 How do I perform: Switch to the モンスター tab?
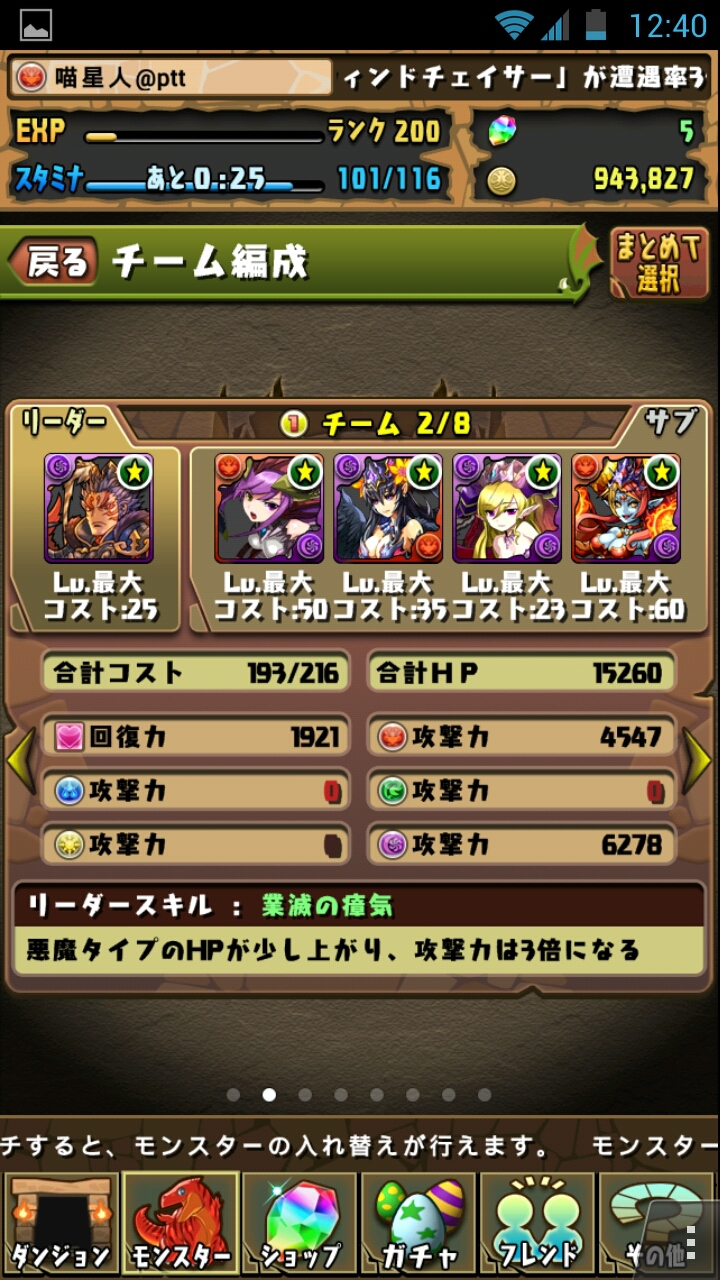(180, 1224)
